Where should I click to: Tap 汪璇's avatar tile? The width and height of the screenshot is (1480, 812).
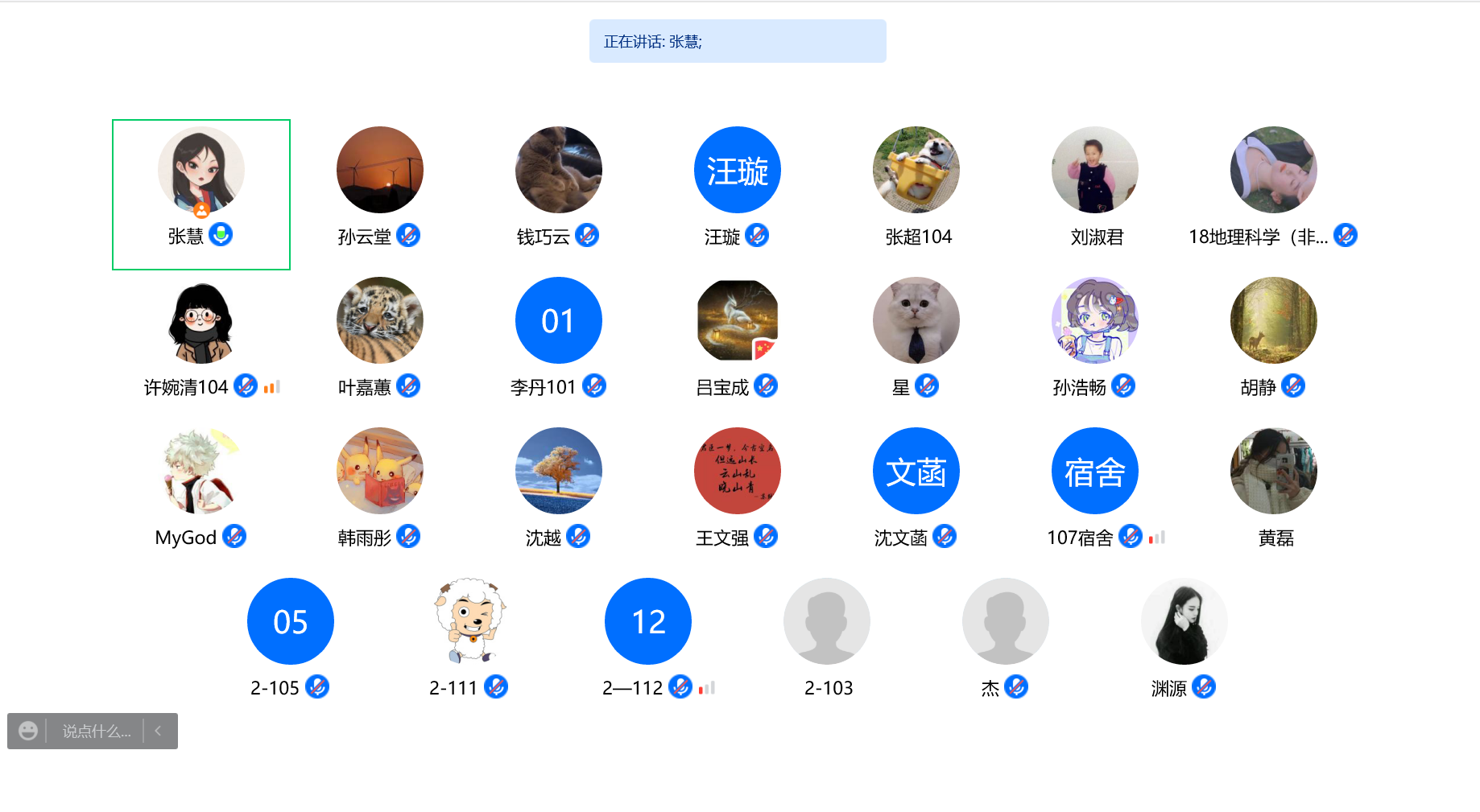pyautogui.click(x=737, y=170)
